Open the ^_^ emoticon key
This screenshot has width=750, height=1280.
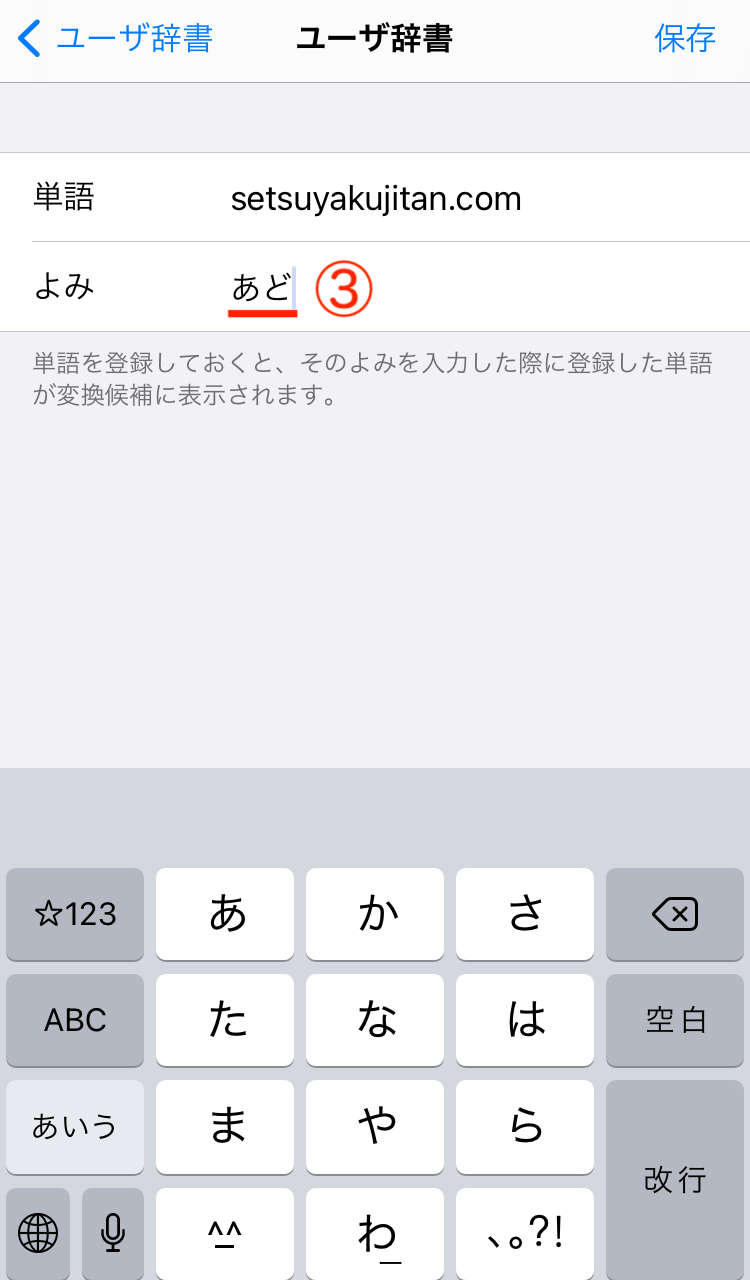click(x=225, y=1232)
